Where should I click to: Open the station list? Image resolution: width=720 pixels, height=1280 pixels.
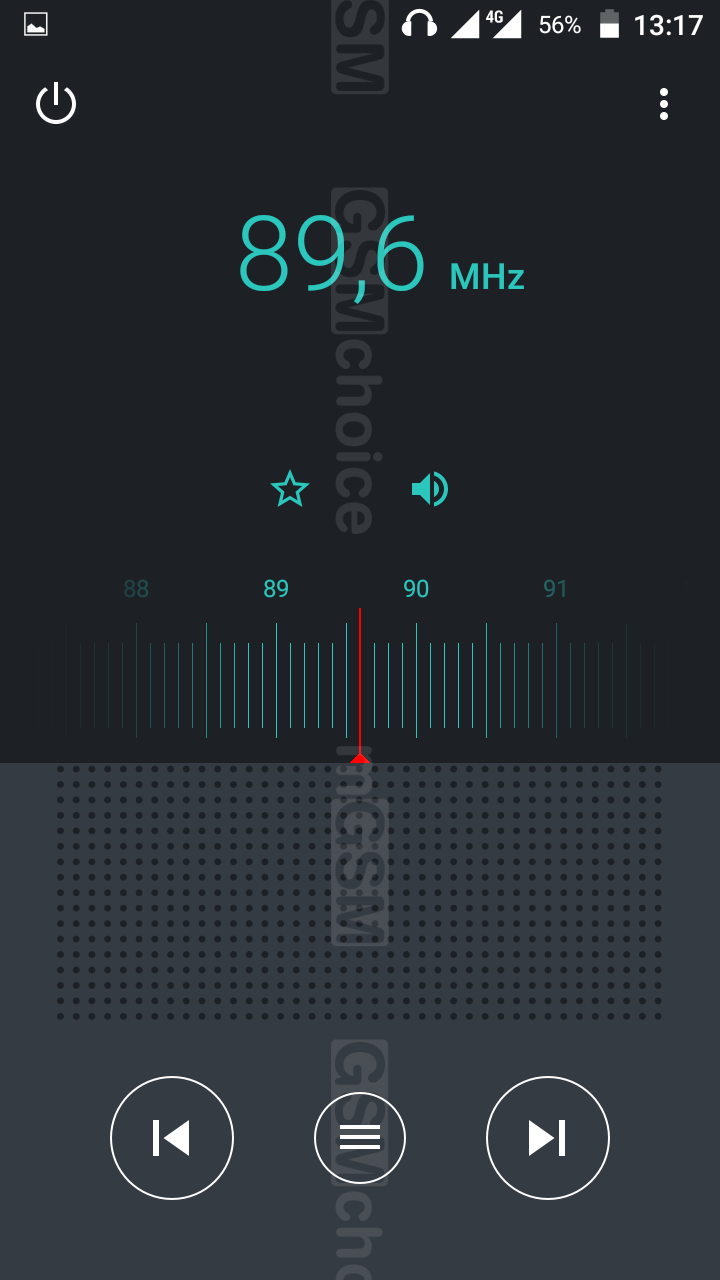360,1138
